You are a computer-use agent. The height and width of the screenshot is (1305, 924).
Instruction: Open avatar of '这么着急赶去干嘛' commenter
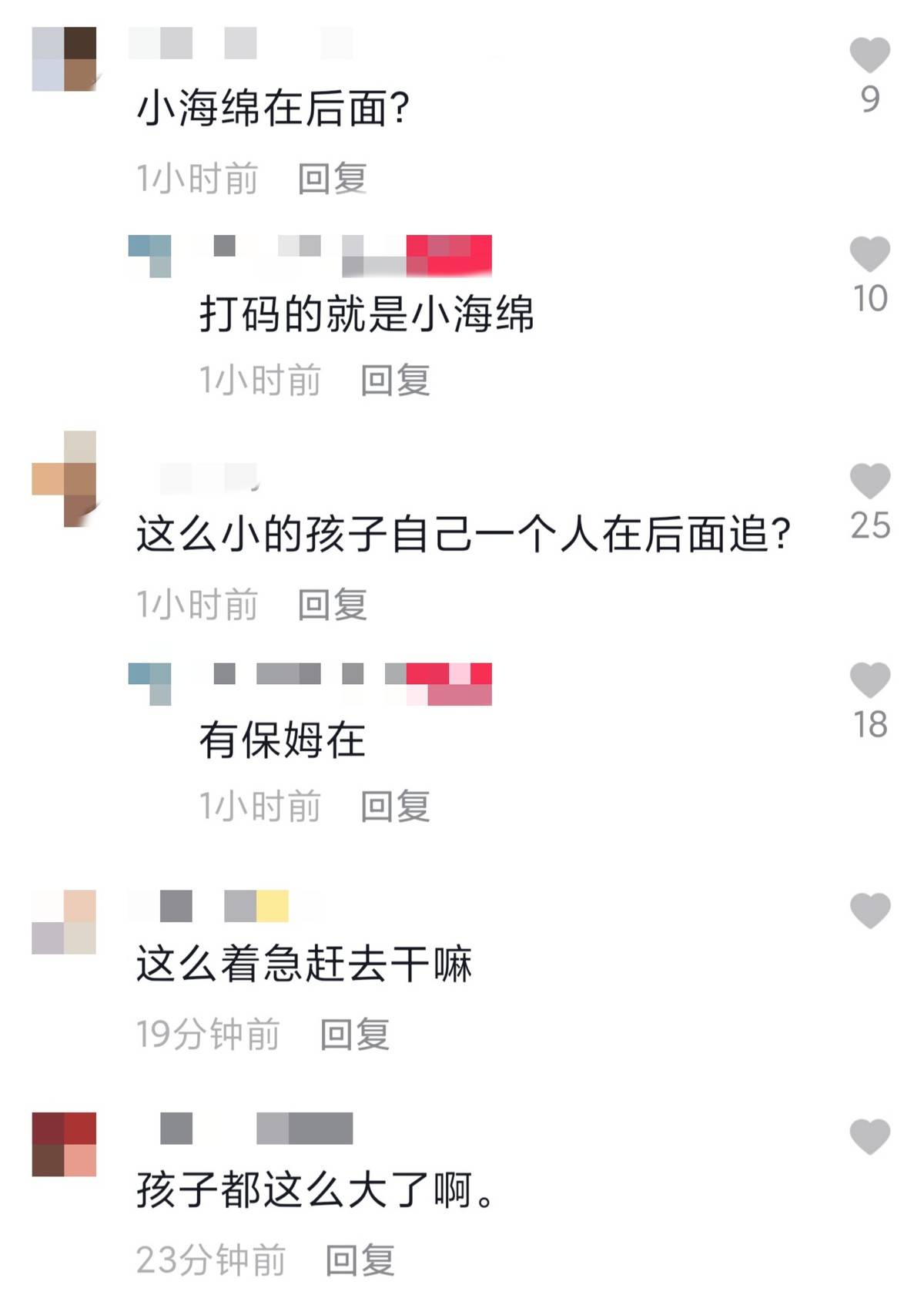coord(64,922)
